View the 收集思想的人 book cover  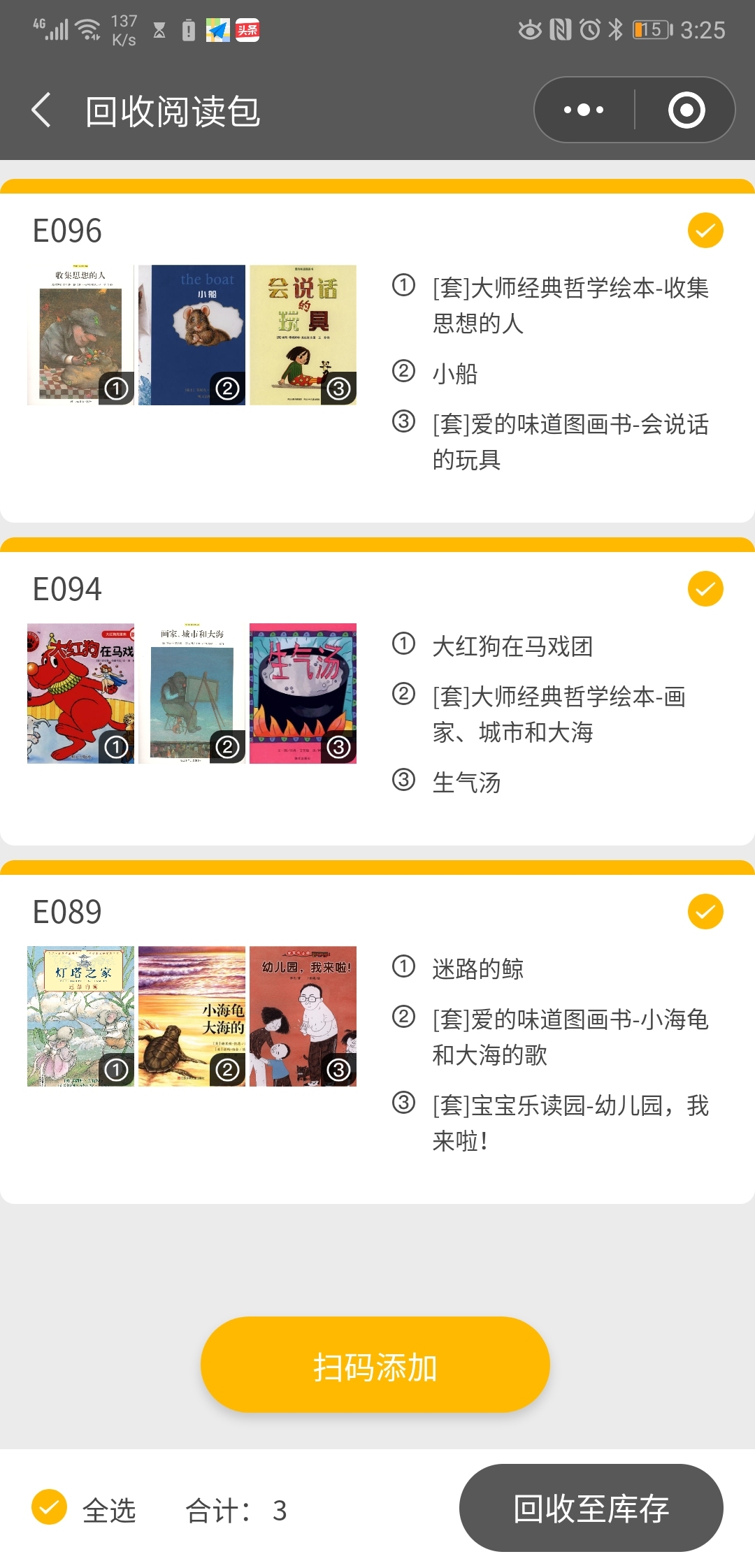80,335
